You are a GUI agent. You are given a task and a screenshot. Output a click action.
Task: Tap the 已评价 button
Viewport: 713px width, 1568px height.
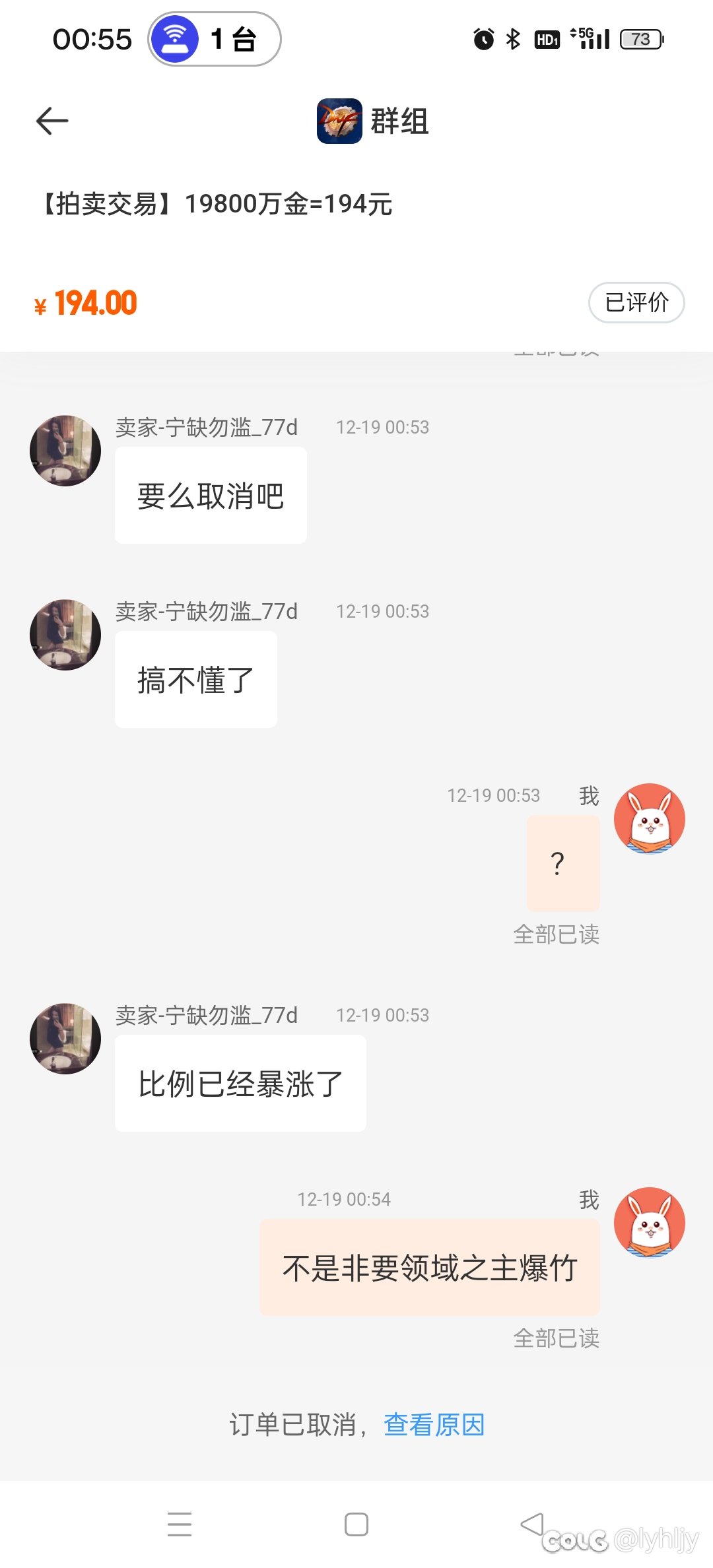pyautogui.click(x=636, y=303)
